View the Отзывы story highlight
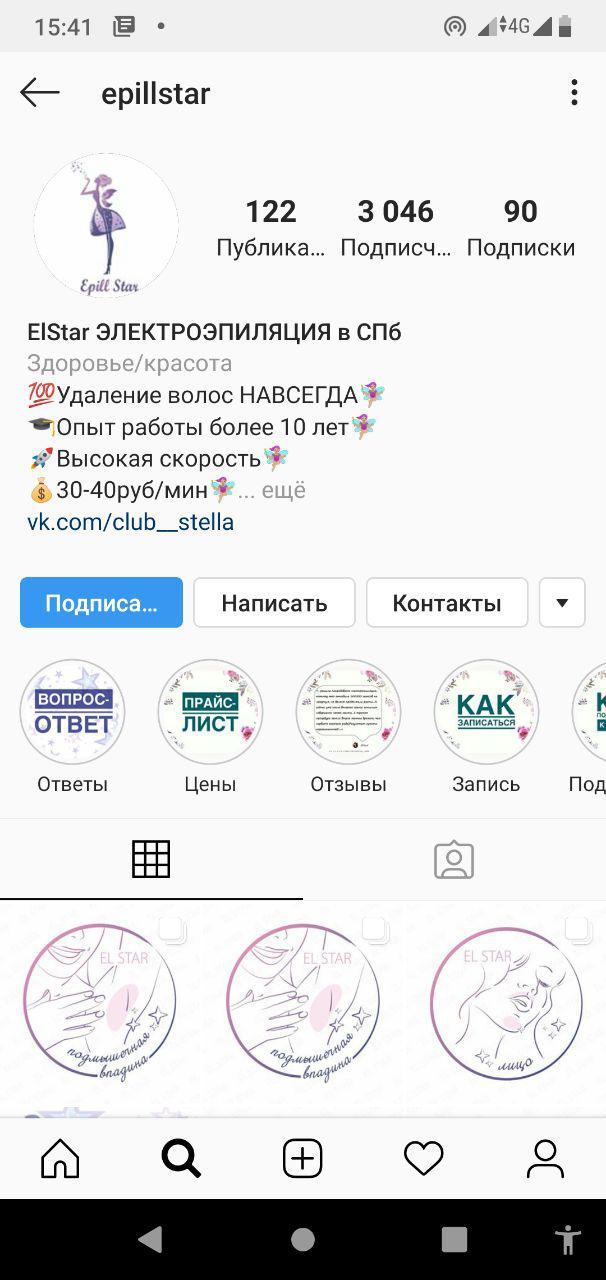 [348, 712]
